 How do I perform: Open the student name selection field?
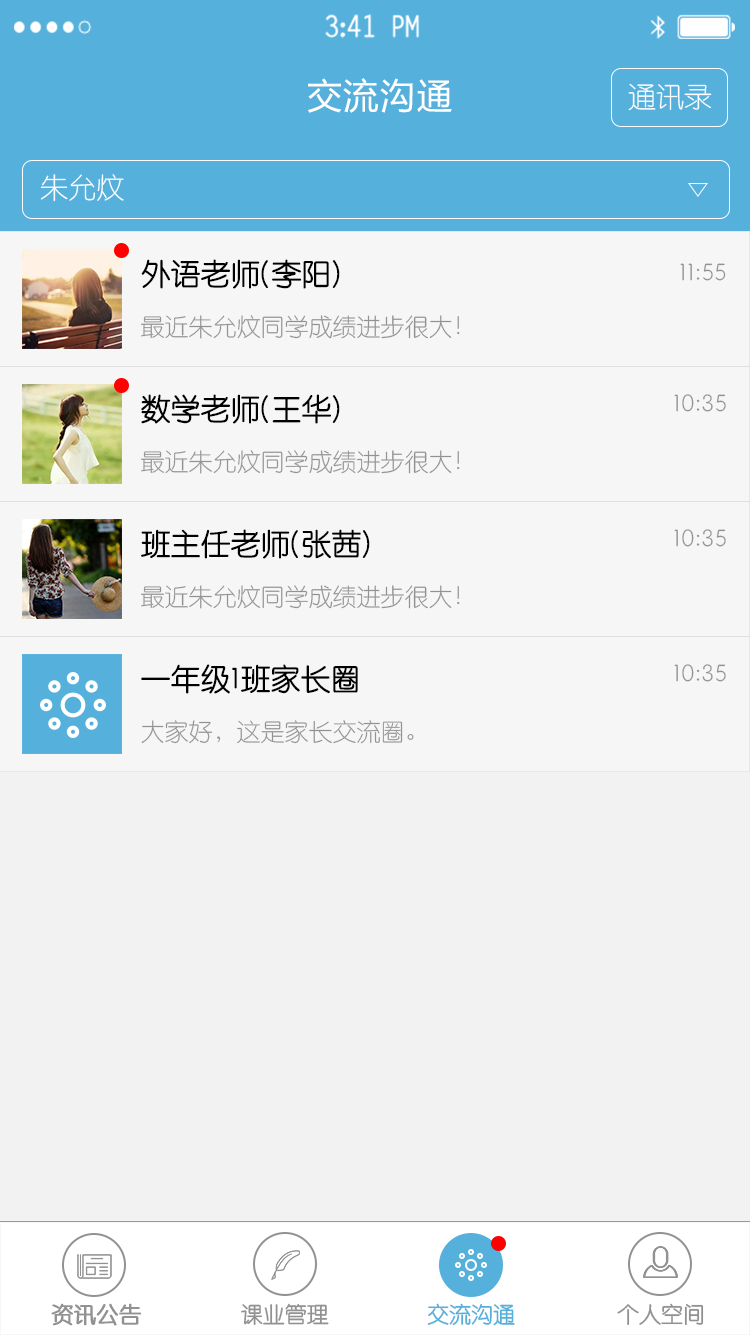click(x=375, y=189)
